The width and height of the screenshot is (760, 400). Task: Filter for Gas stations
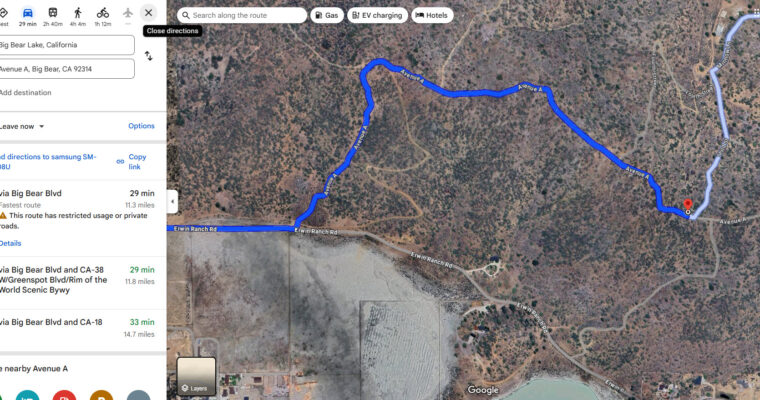326,16
